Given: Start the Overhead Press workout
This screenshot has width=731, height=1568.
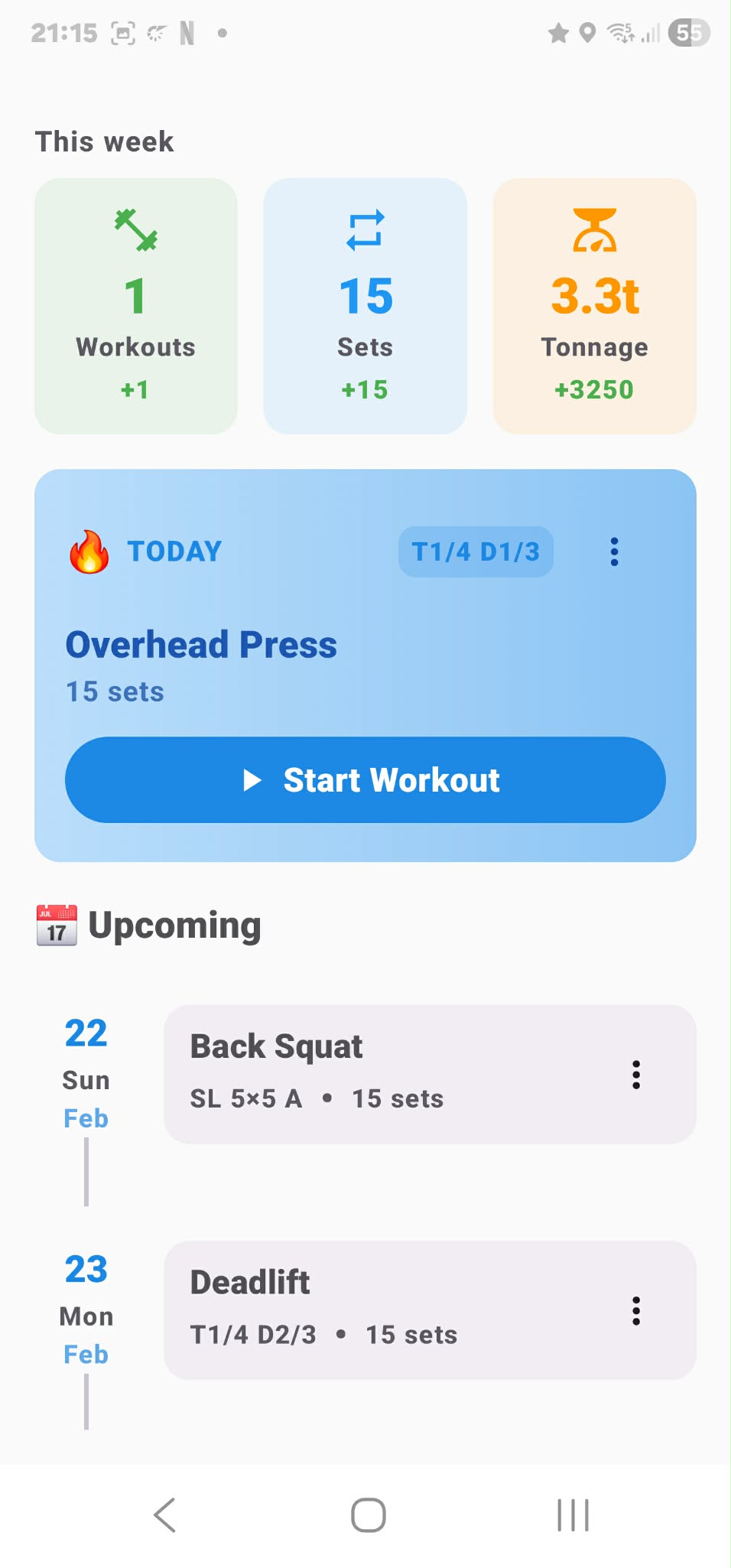Looking at the screenshot, I should coord(365,779).
